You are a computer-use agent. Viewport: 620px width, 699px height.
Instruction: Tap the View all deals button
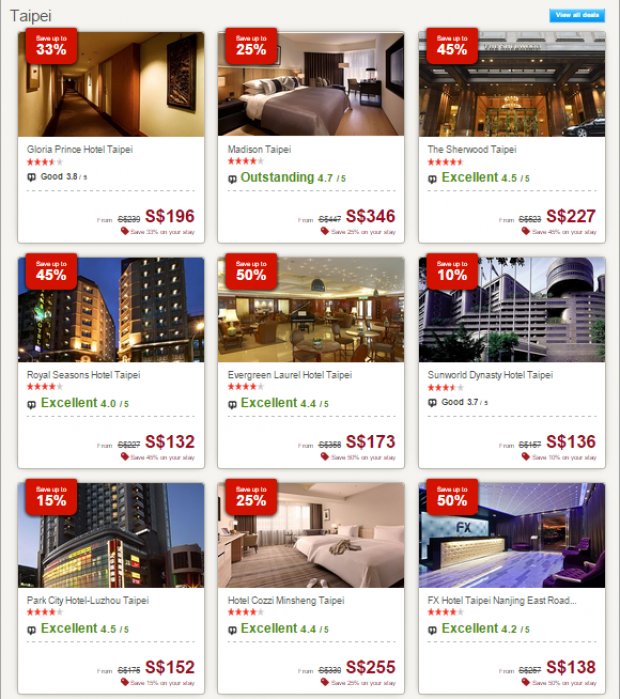(x=577, y=15)
